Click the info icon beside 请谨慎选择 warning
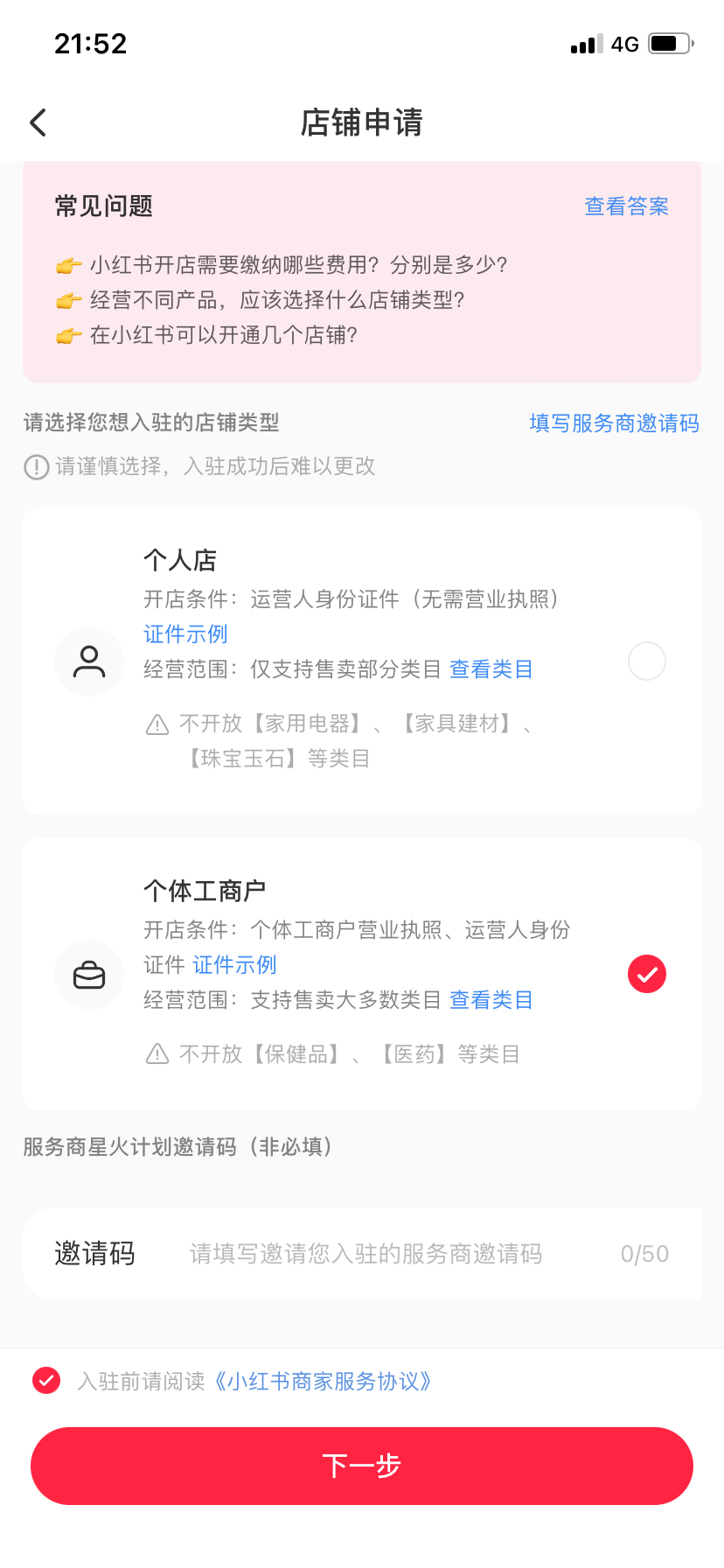 [x=33, y=466]
